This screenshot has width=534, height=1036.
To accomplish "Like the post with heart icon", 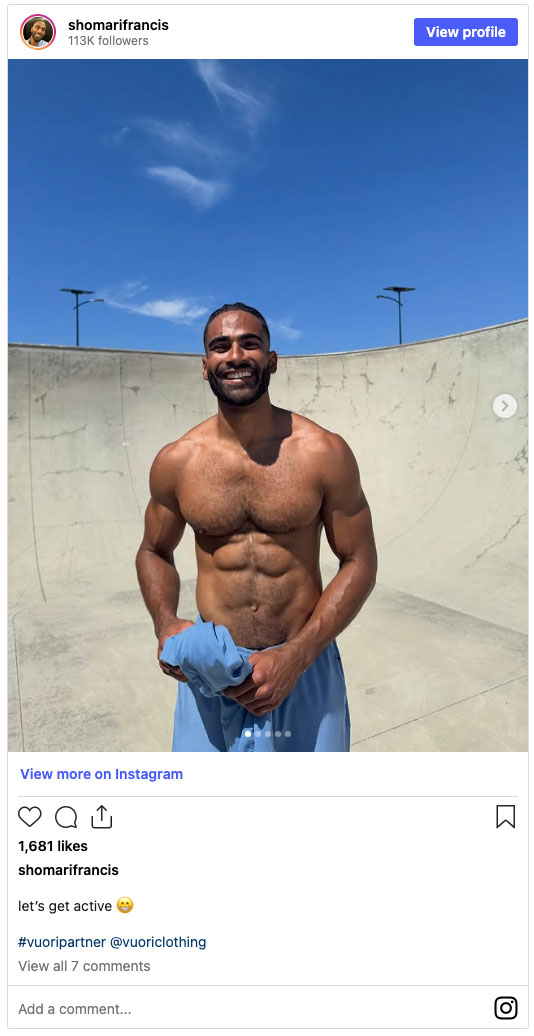I will point(30,817).
